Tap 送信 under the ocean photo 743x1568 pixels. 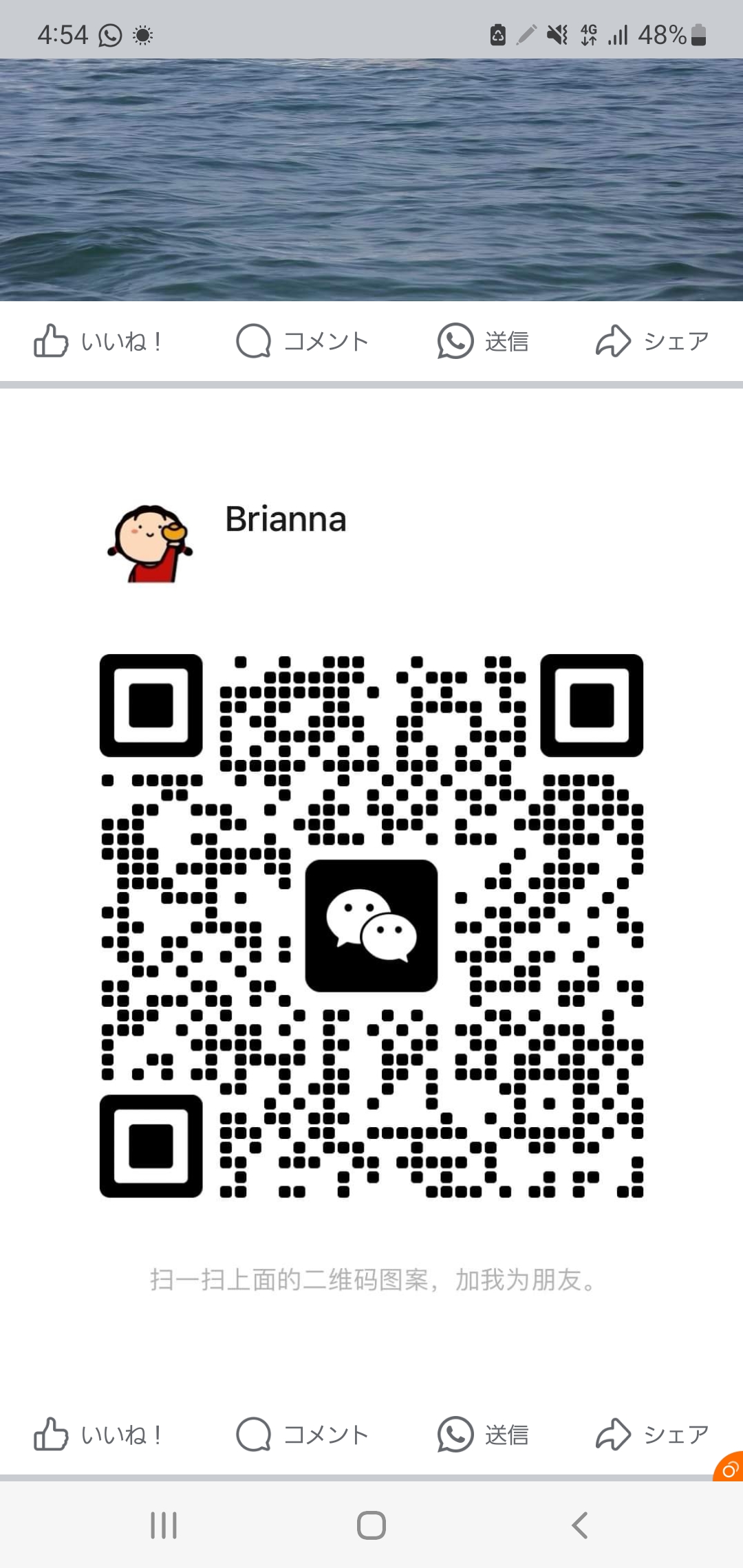[x=484, y=341]
